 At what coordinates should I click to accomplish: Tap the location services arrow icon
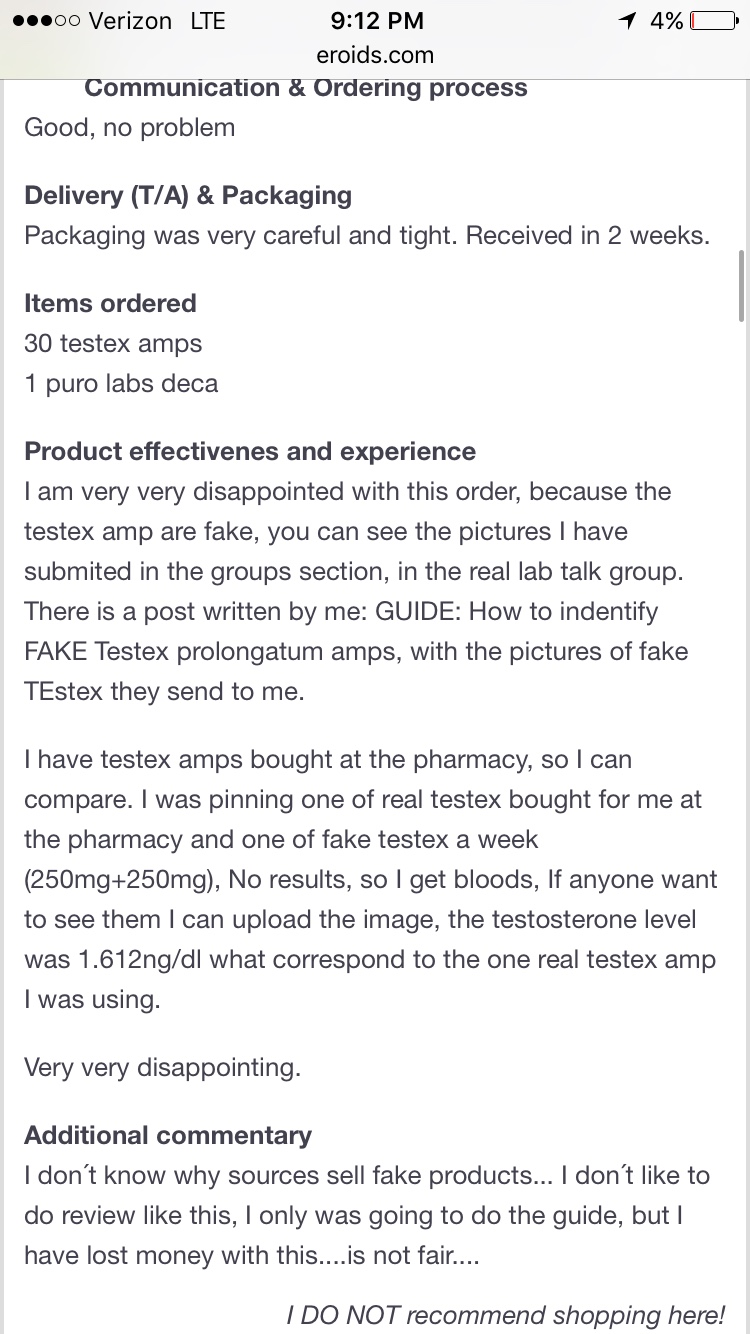(626, 19)
